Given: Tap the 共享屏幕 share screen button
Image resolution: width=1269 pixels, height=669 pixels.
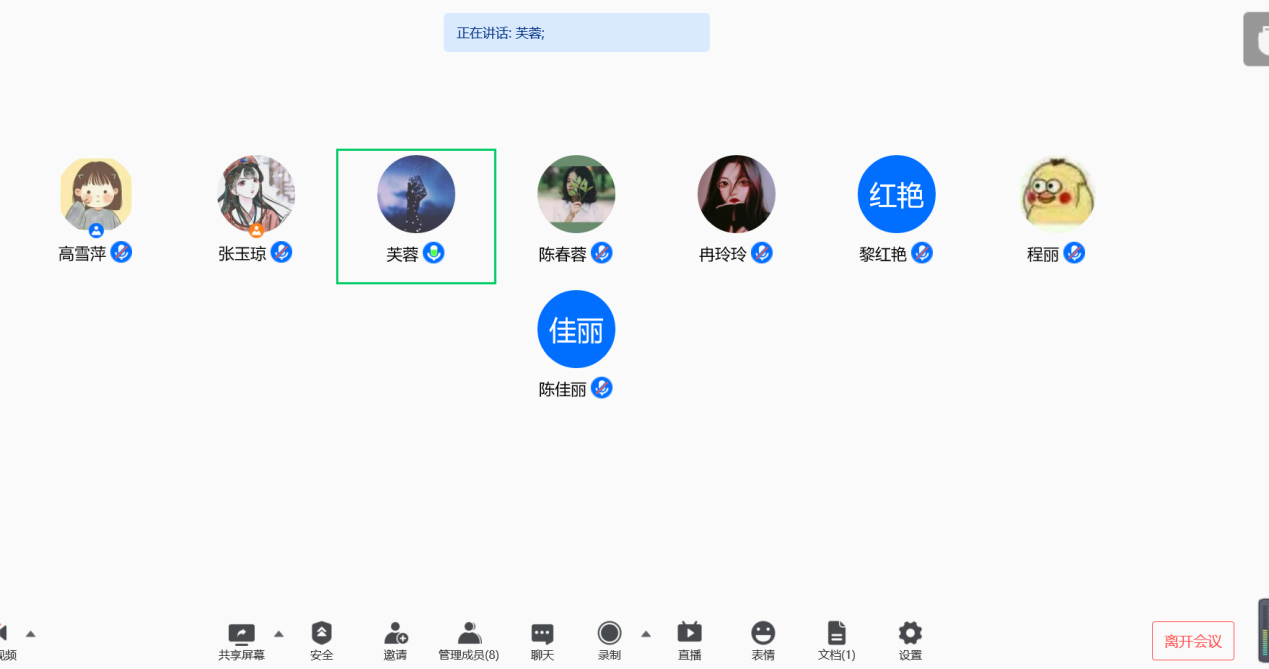Looking at the screenshot, I should (241, 640).
